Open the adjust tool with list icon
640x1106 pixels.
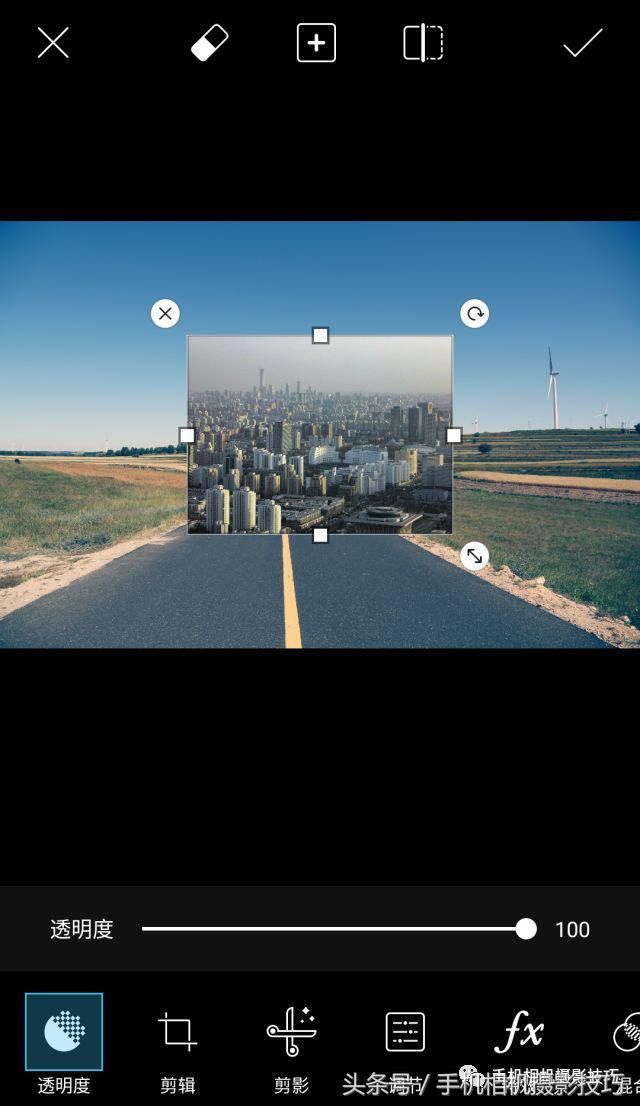405,1032
